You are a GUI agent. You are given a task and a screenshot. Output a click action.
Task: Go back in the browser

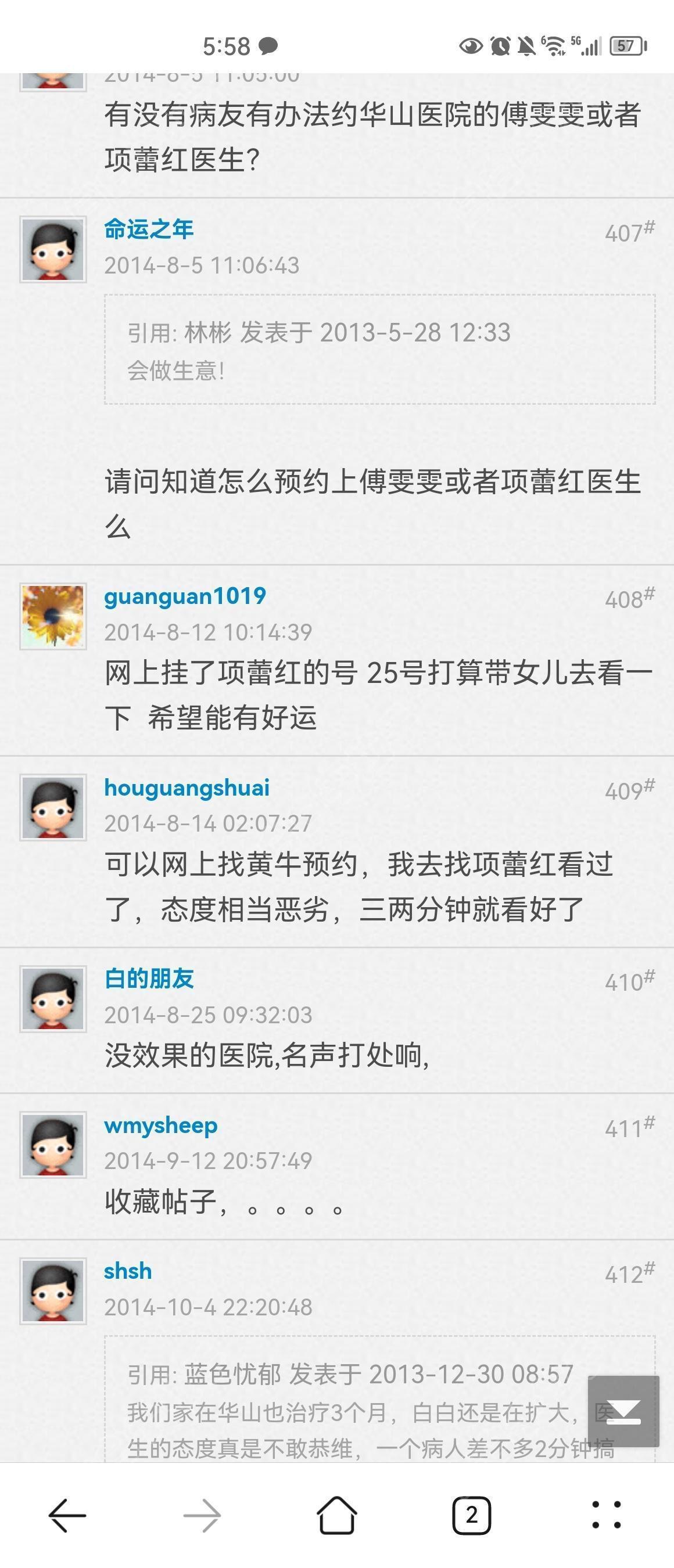tap(67, 1515)
